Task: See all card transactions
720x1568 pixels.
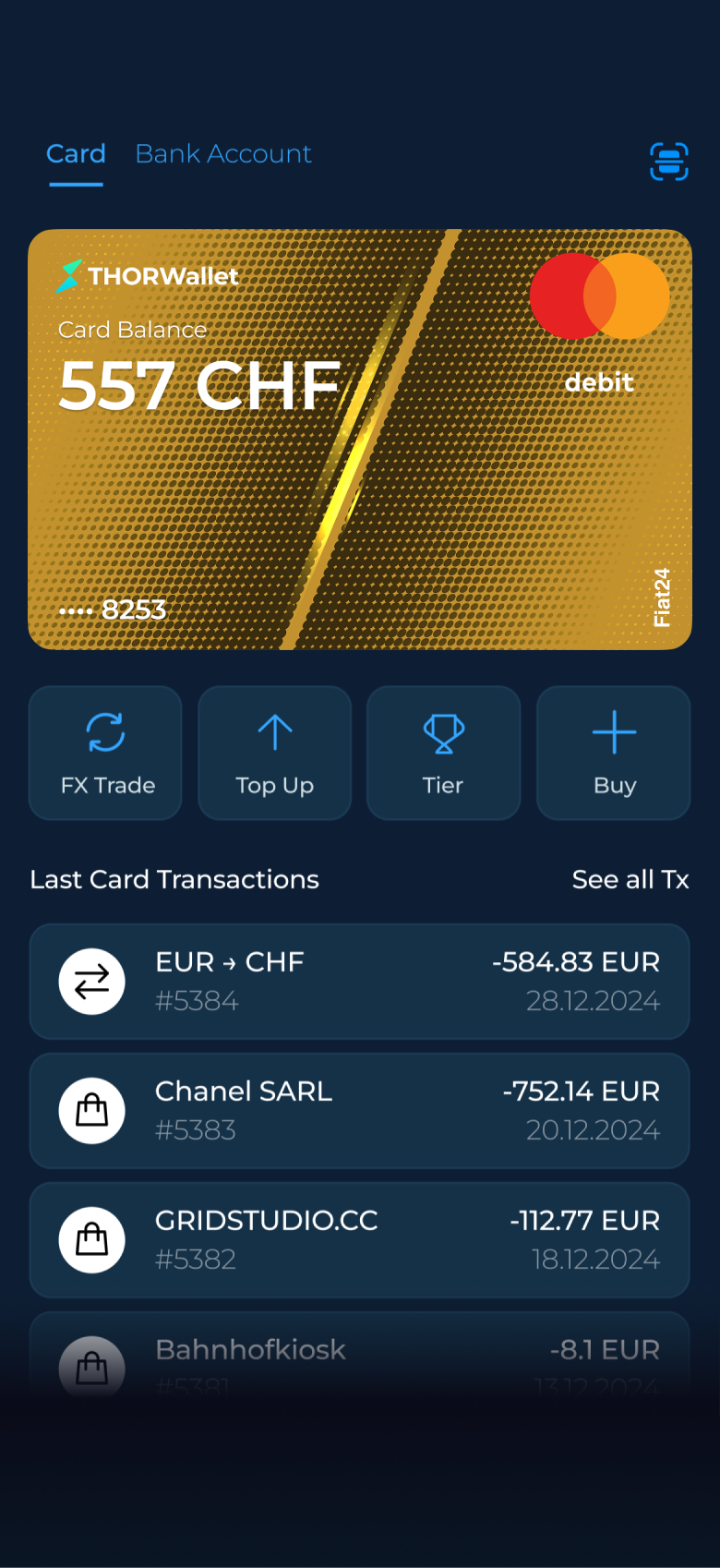Action: (630, 879)
